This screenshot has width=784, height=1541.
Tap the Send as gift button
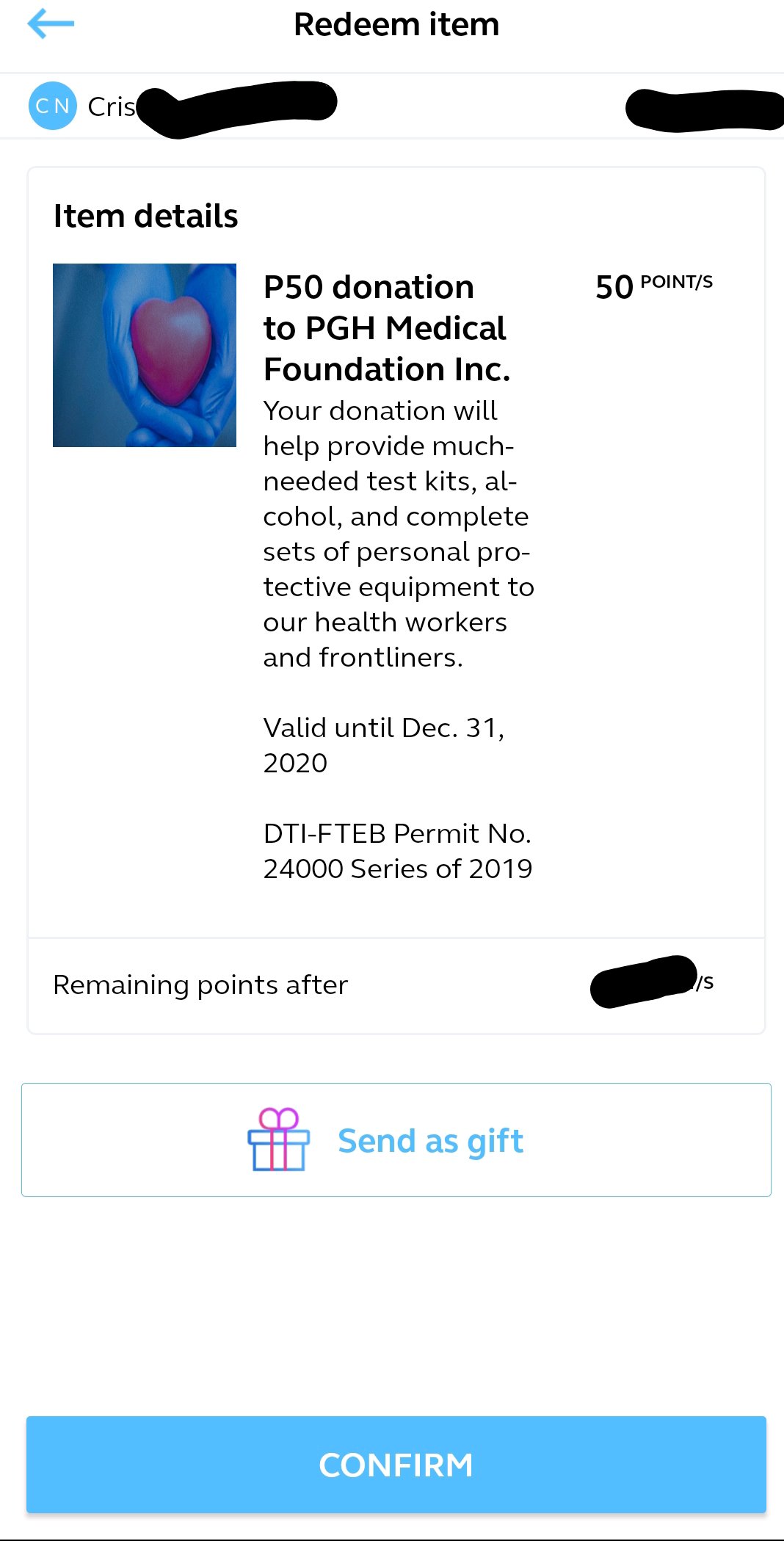coord(396,1140)
